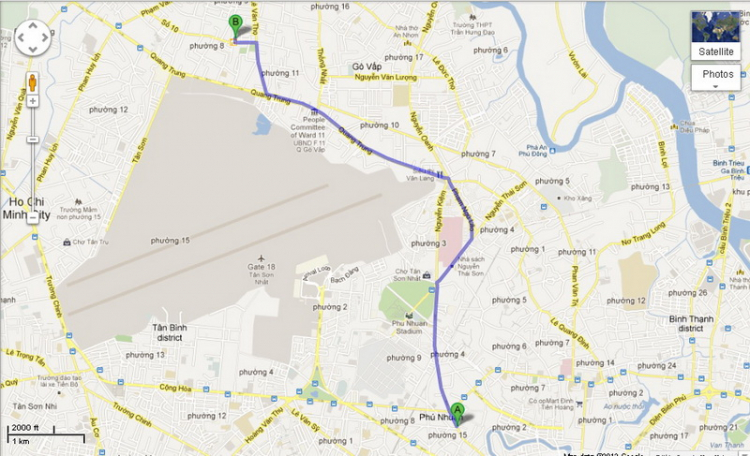Select the Street View pegman icon
750x456 pixels.
click(x=32, y=81)
